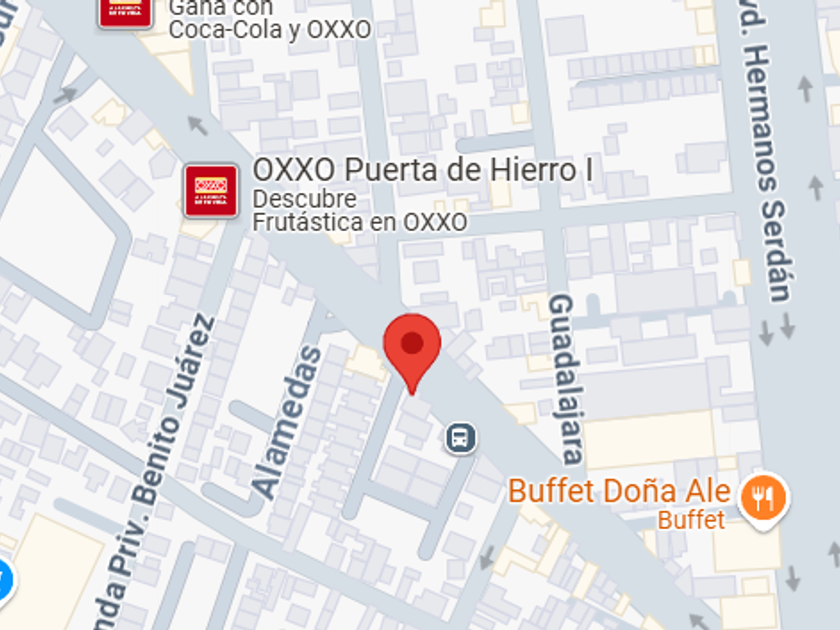Tap the bus stop icon
840x630 pixels.
(460, 437)
